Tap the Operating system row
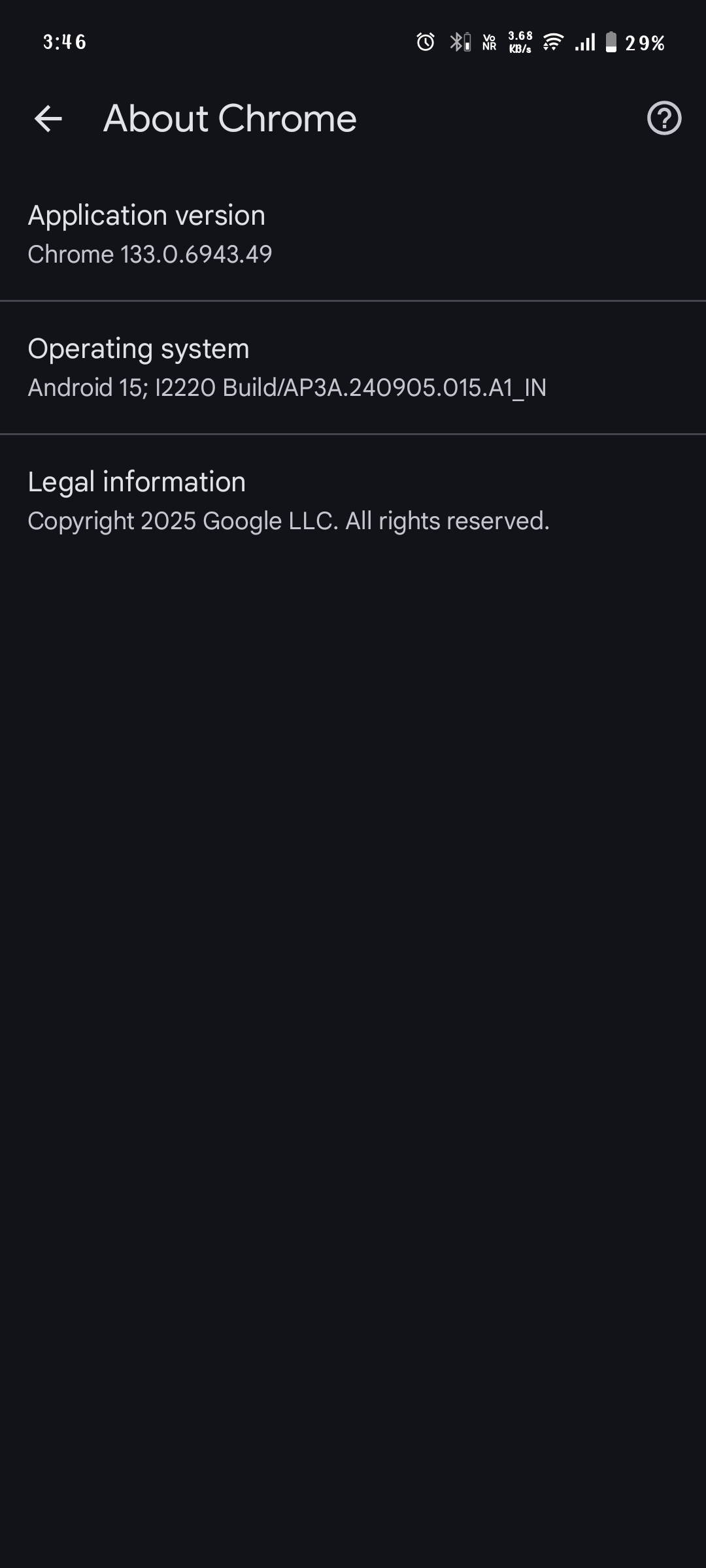The height and width of the screenshot is (1568, 706). (353, 368)
